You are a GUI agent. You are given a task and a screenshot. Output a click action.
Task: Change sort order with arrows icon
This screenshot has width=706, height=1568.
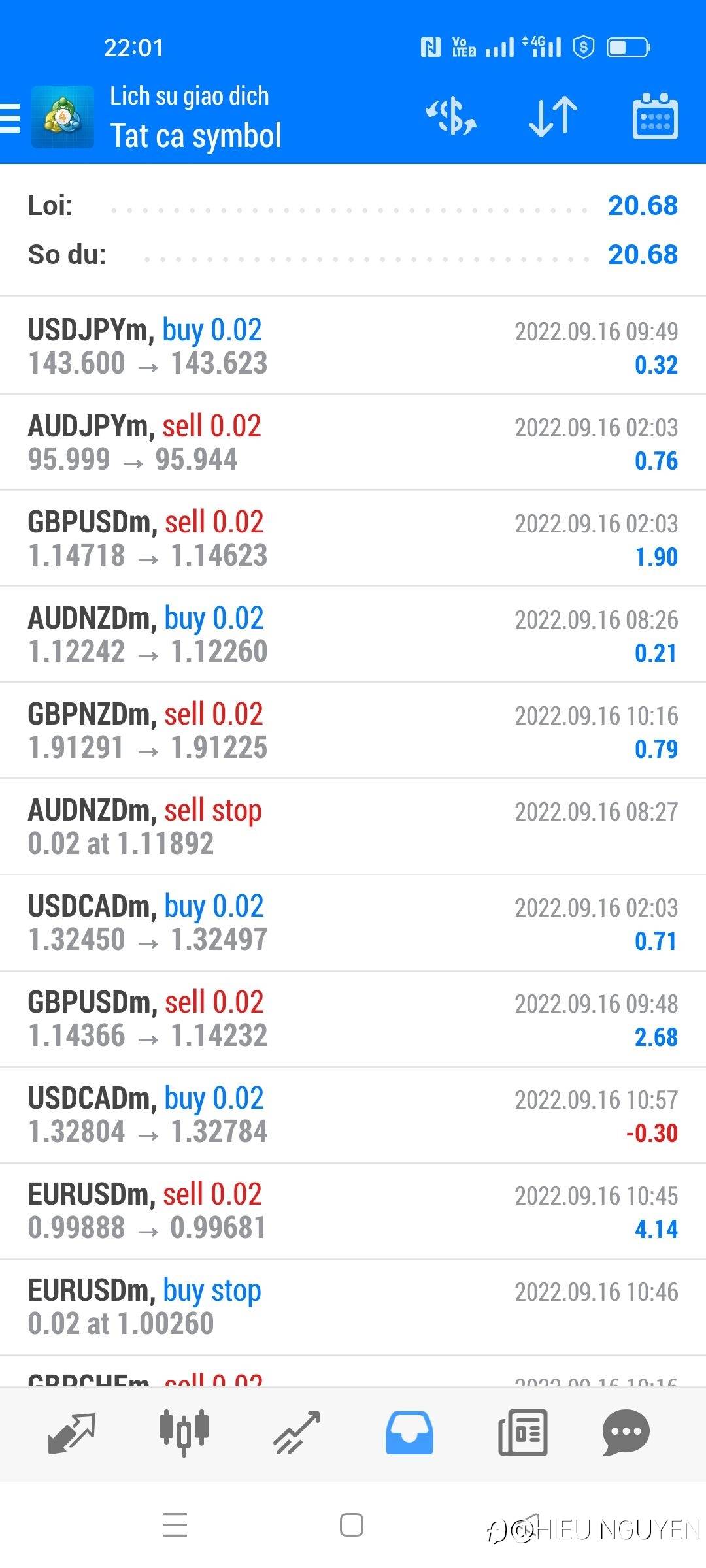553,118
